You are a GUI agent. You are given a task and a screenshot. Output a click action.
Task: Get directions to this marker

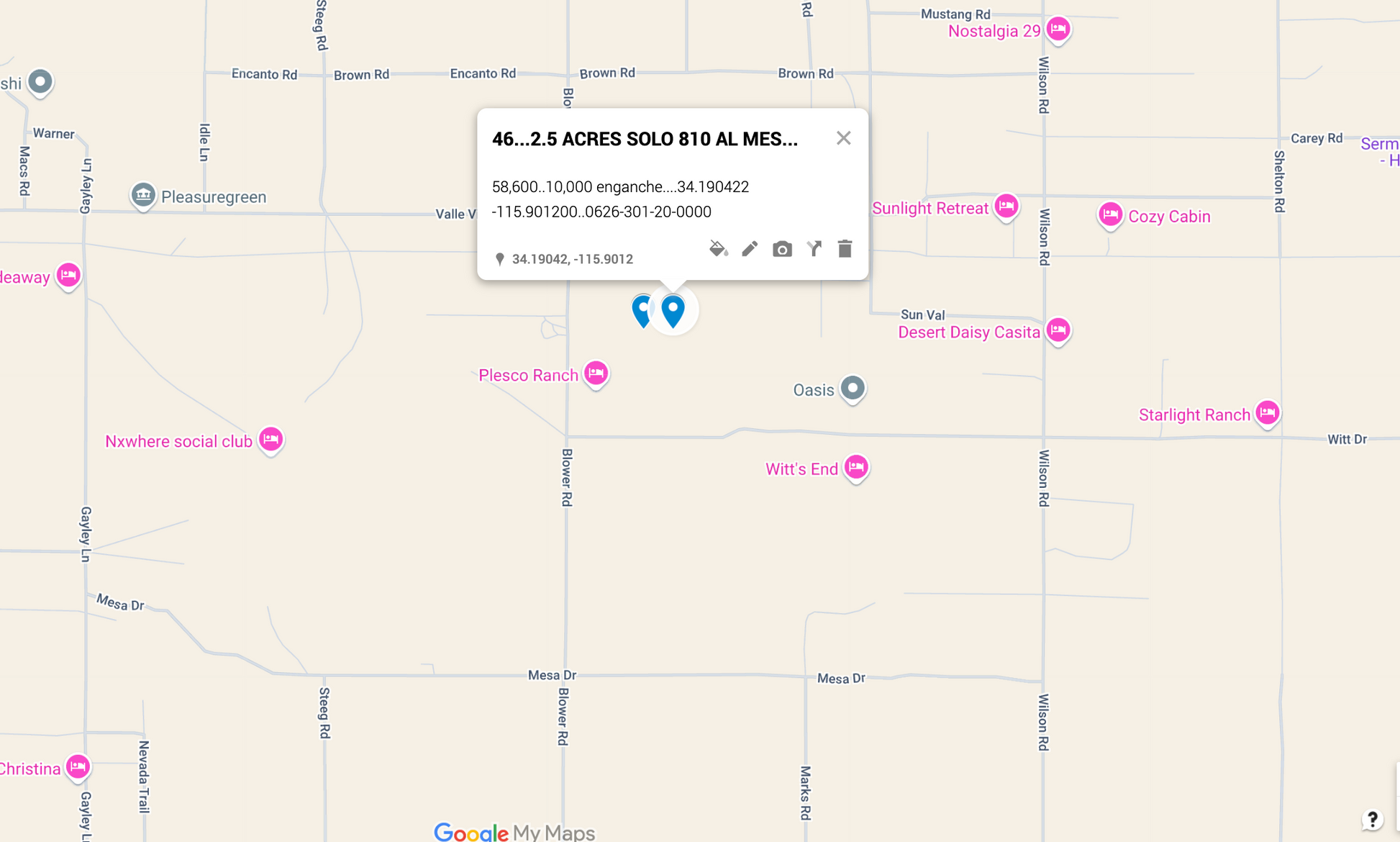(814, 249)
